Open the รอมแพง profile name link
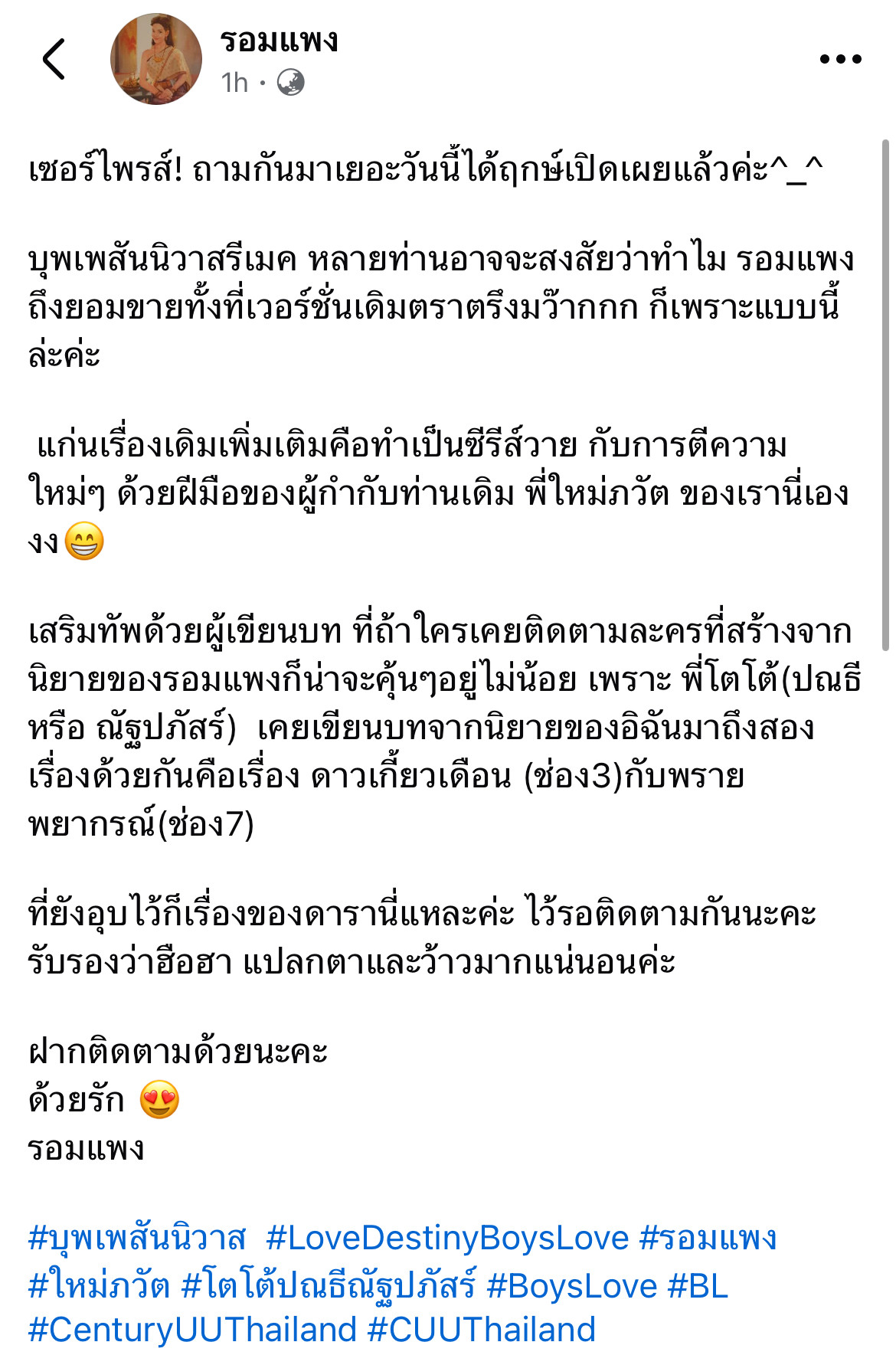896x1355 pixels. point(279,40)
